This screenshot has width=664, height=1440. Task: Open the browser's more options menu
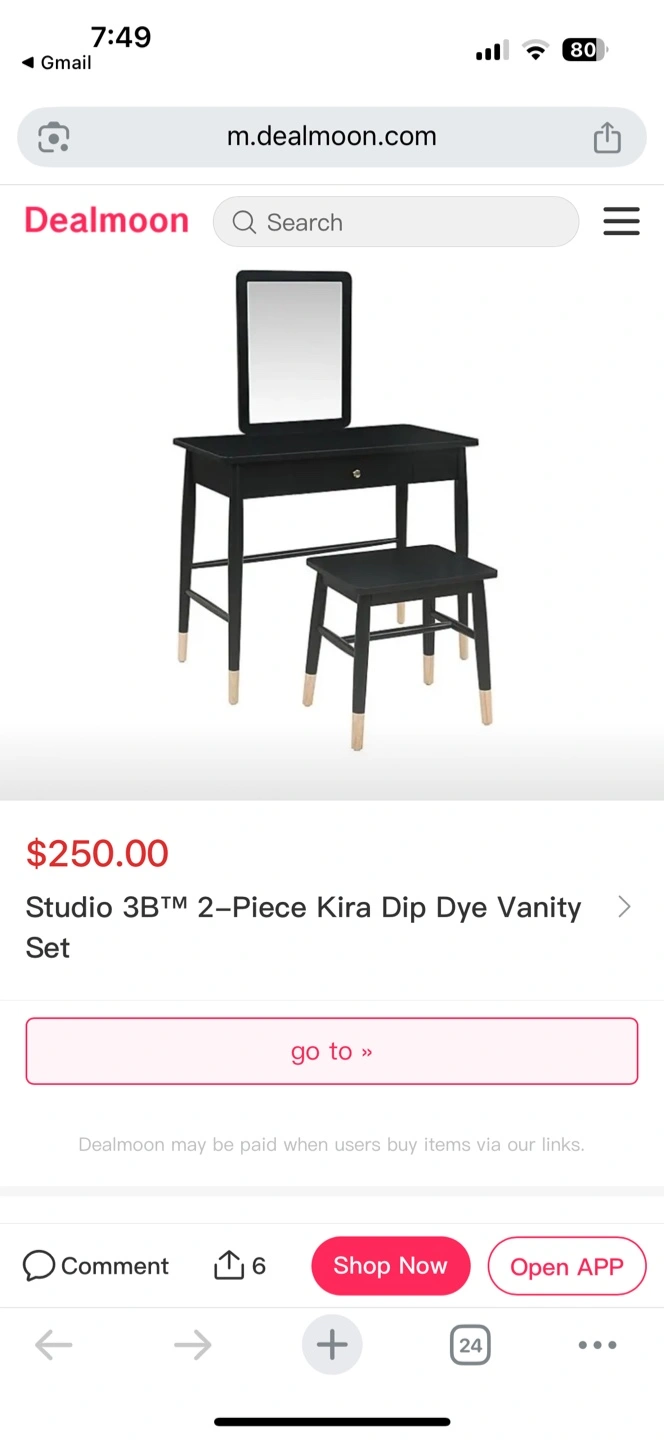click(597, 1346)
